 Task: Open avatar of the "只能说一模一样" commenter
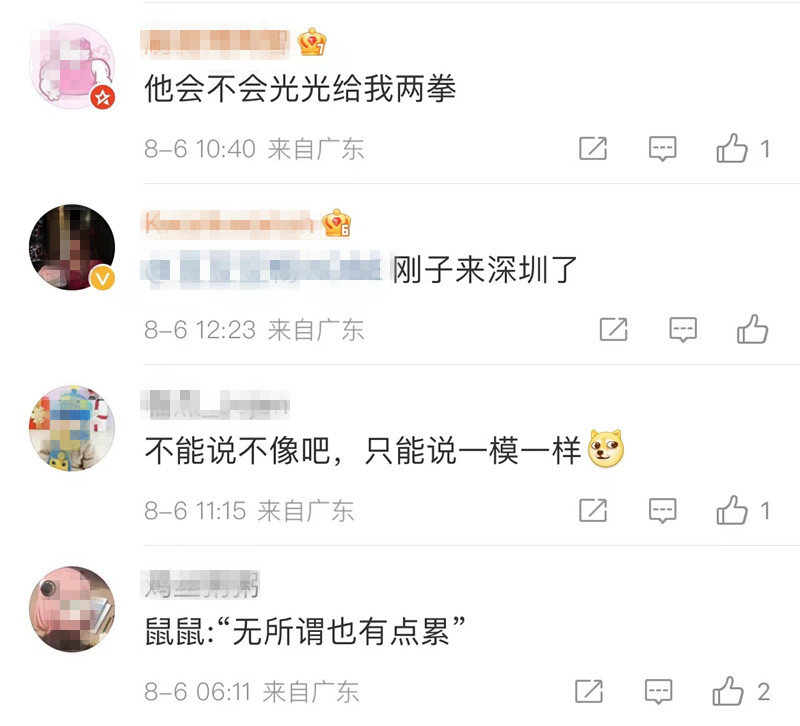pos(72,429)
